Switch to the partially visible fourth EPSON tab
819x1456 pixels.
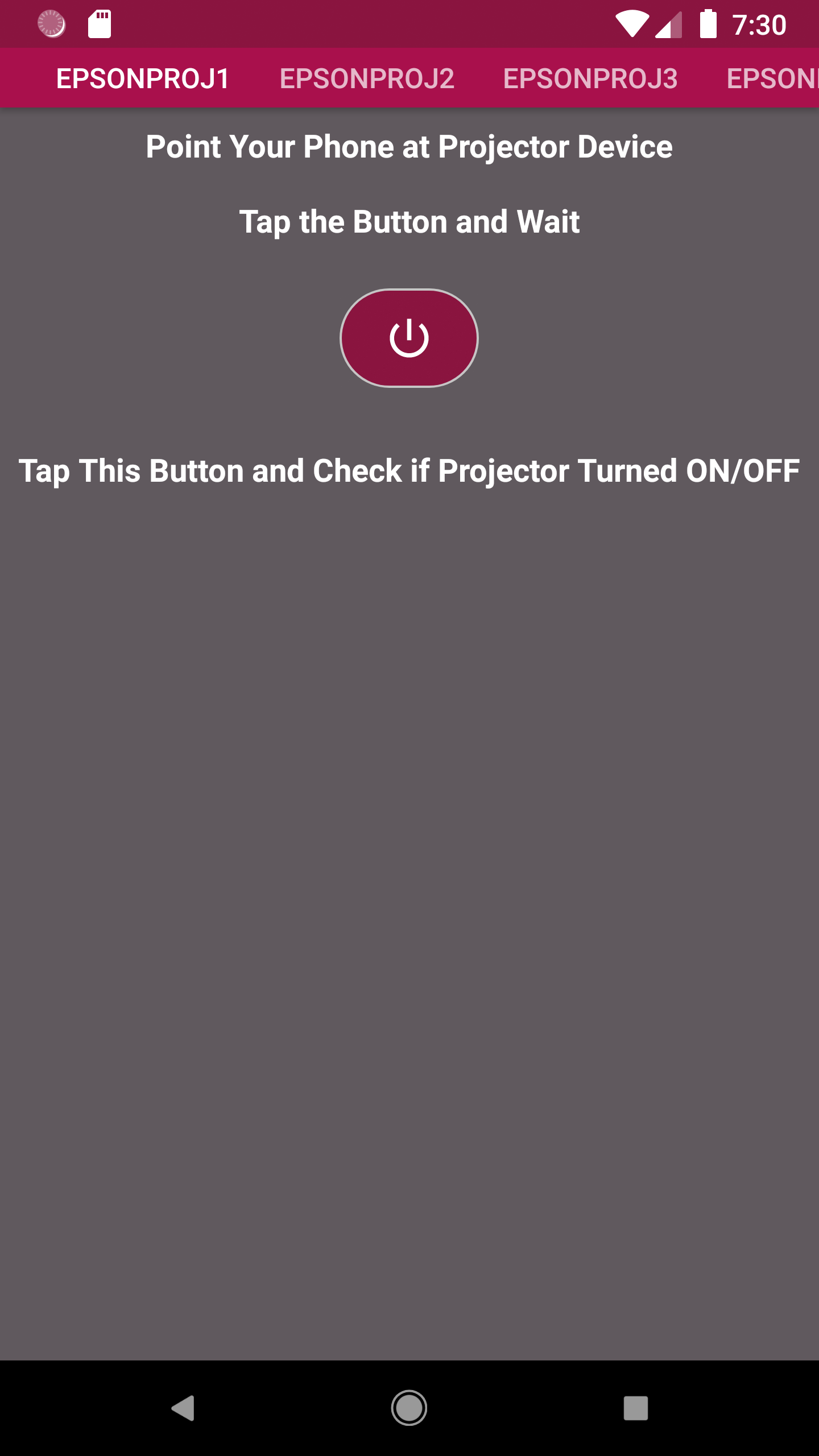771,78
